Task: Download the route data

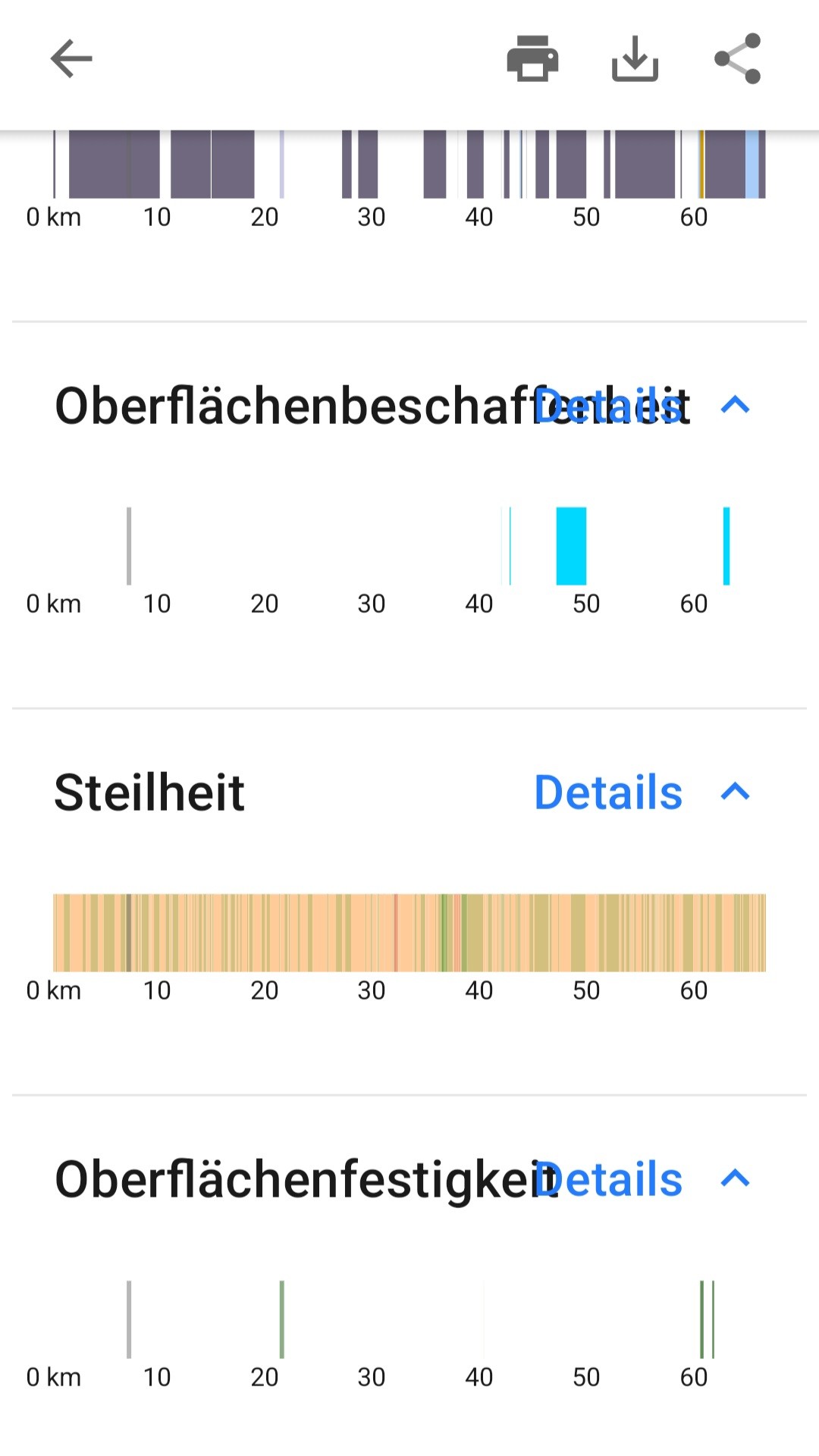Action: point(635,58)
